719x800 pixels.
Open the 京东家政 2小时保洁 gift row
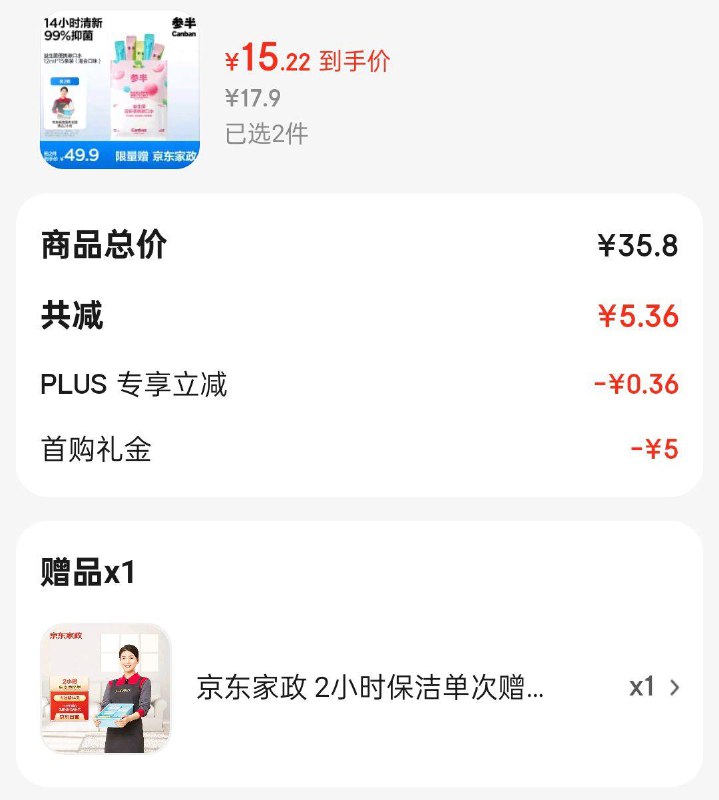360,687
